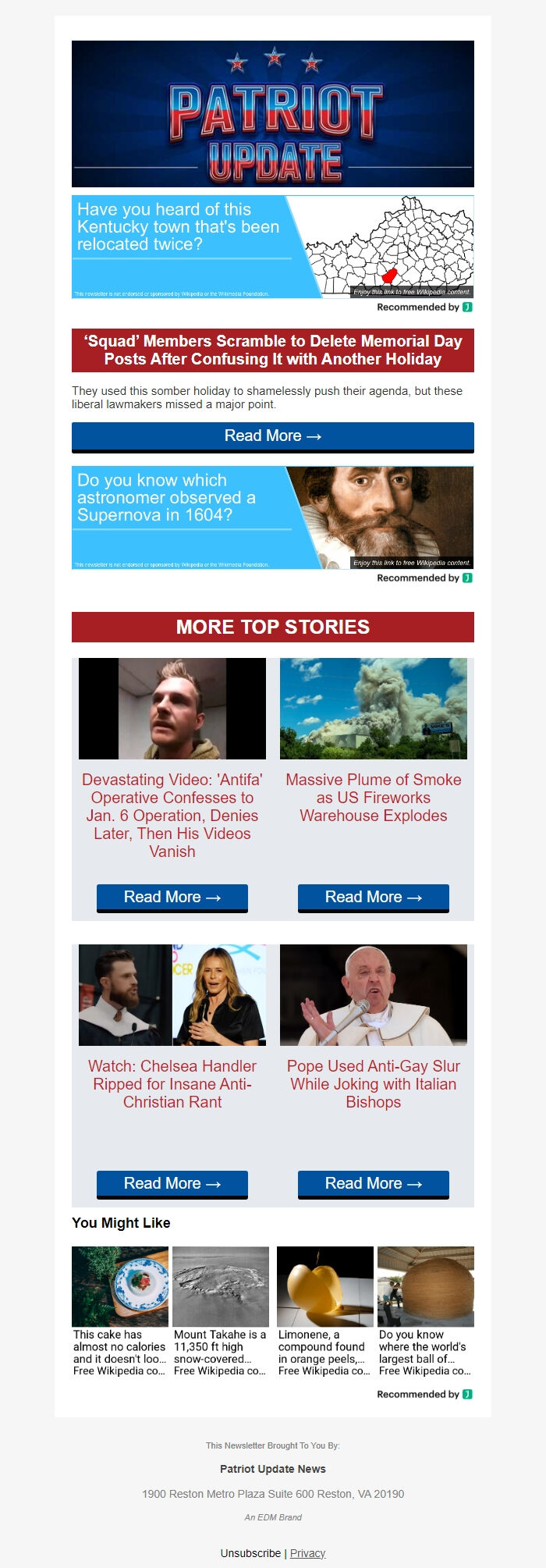Open the Pope story photo

pyautogui.click(x=374, y=995)
